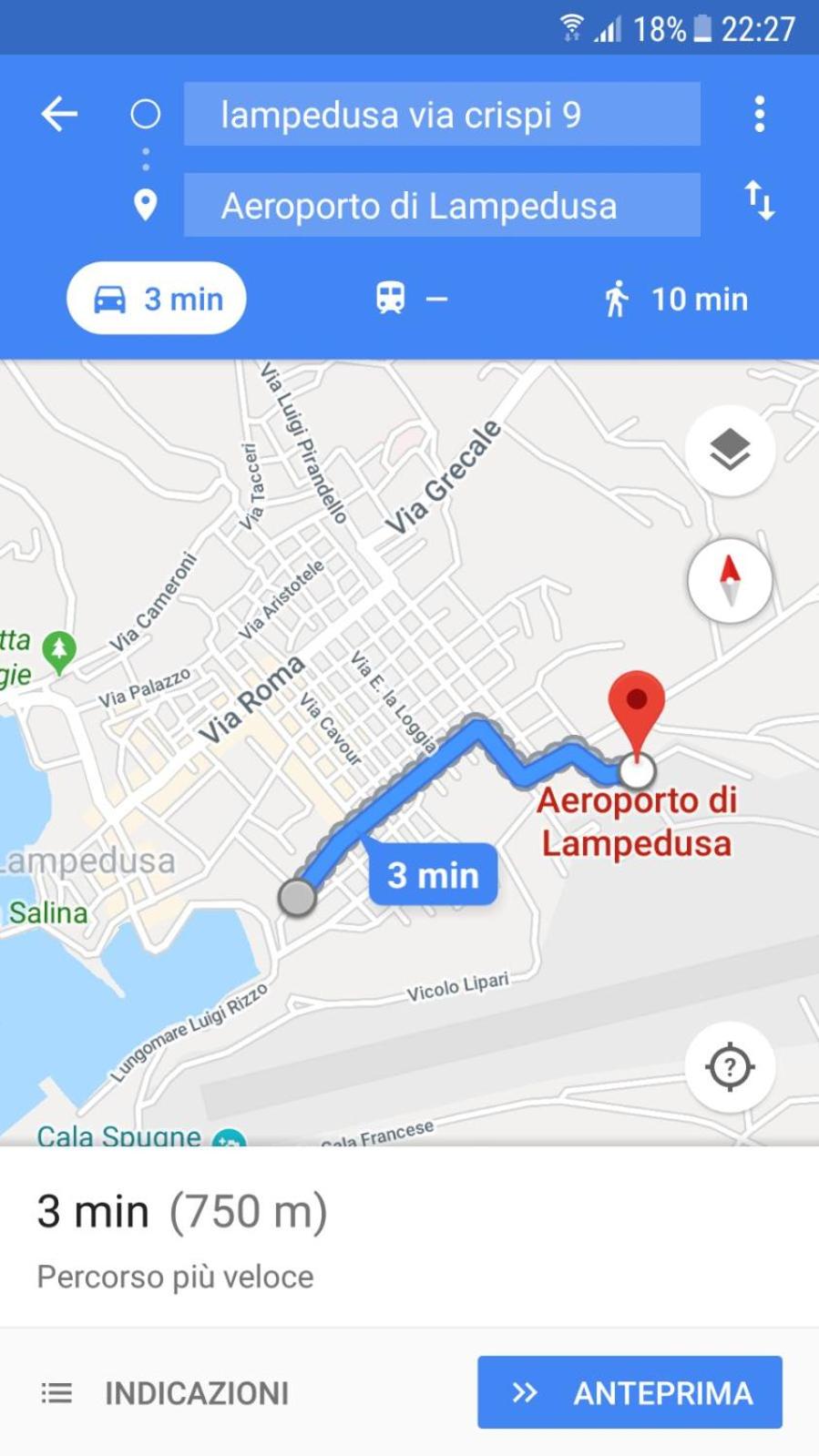Viewport: 819px width, 1456px height.
Task: Tap the route origin marker circle
Action: [x=298, y=898]
